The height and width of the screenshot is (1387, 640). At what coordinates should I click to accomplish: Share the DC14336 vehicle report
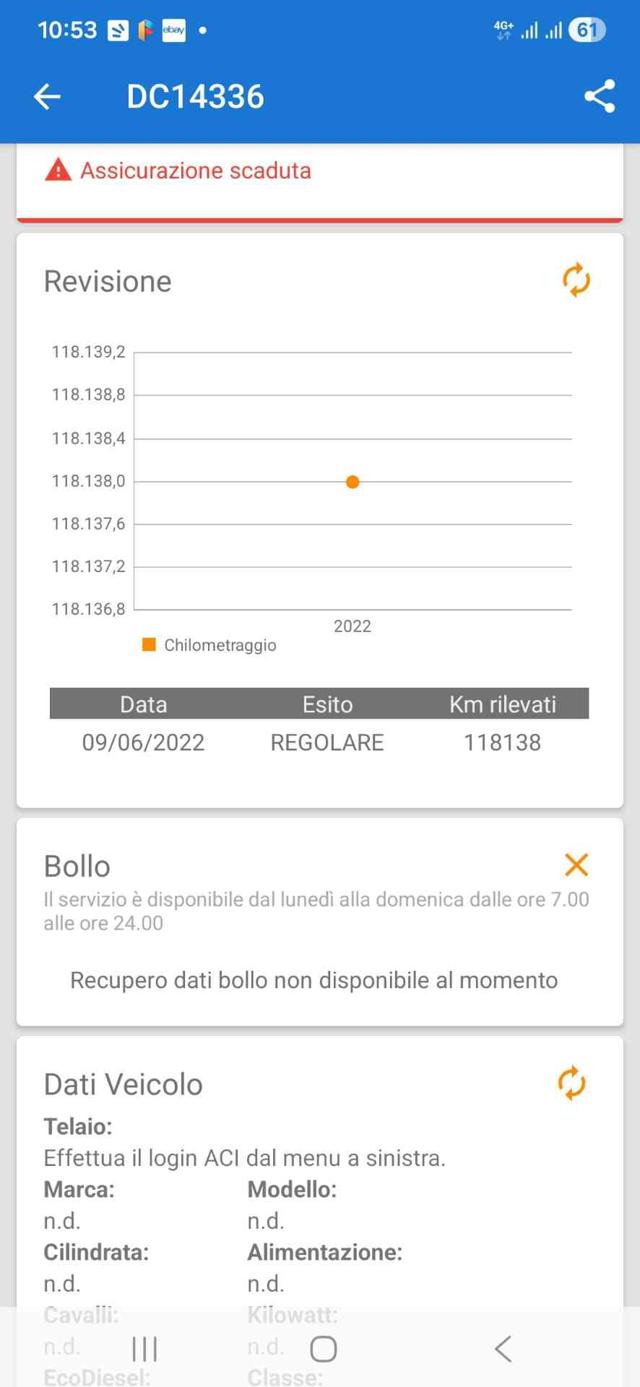598,96
